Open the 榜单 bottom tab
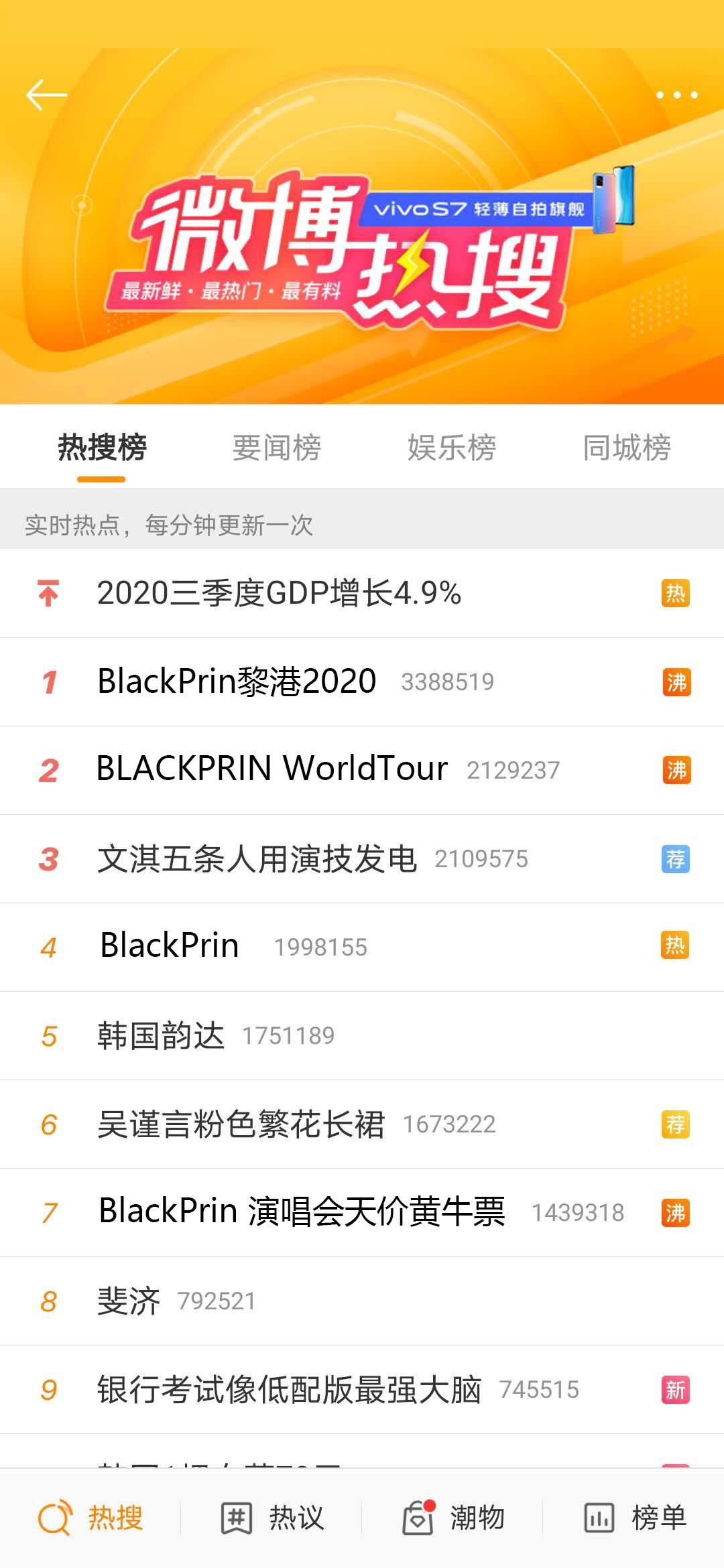 (x=634, y=1518)
